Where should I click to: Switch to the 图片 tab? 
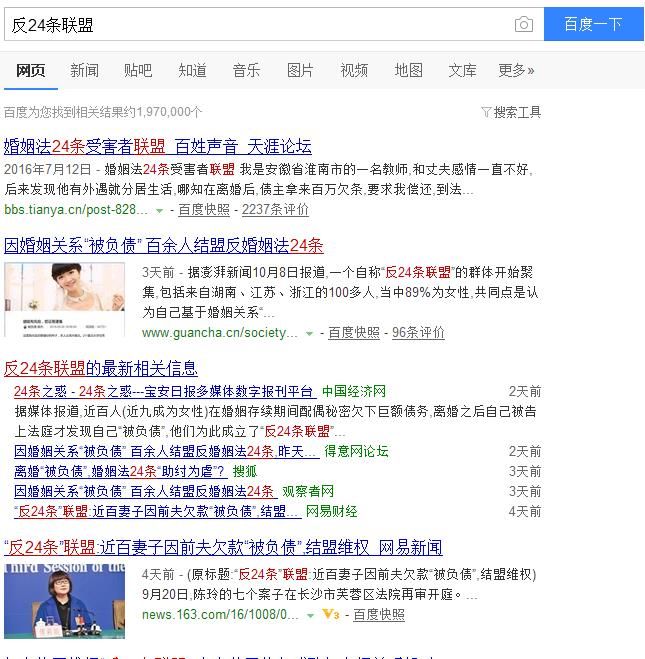tap(300, 70)
